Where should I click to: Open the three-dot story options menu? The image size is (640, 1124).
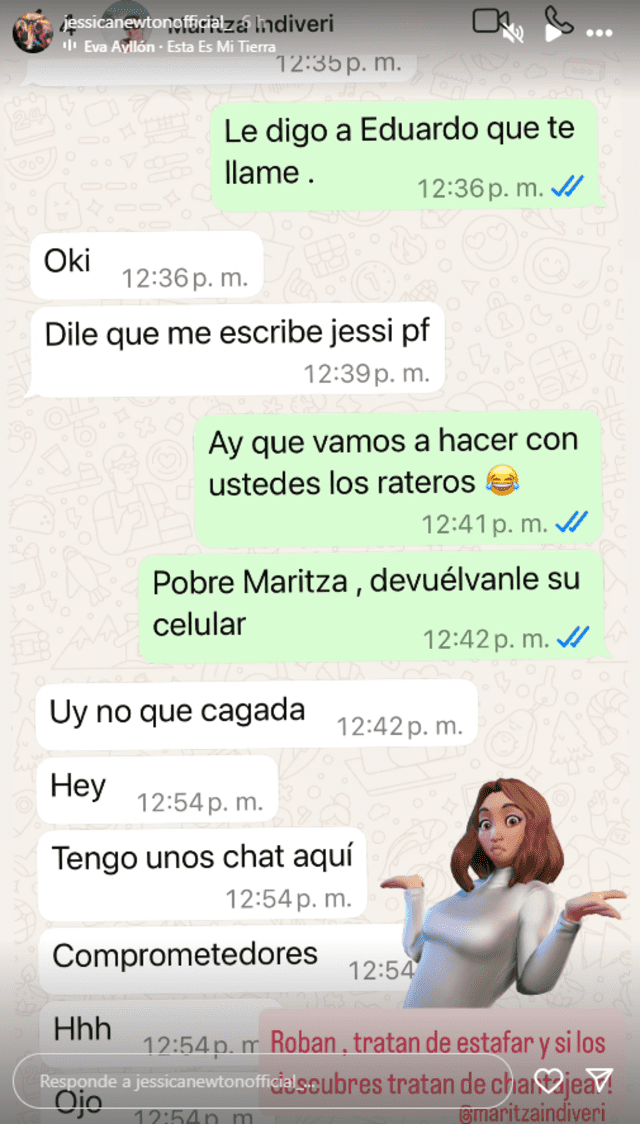[x=600, y=32]
